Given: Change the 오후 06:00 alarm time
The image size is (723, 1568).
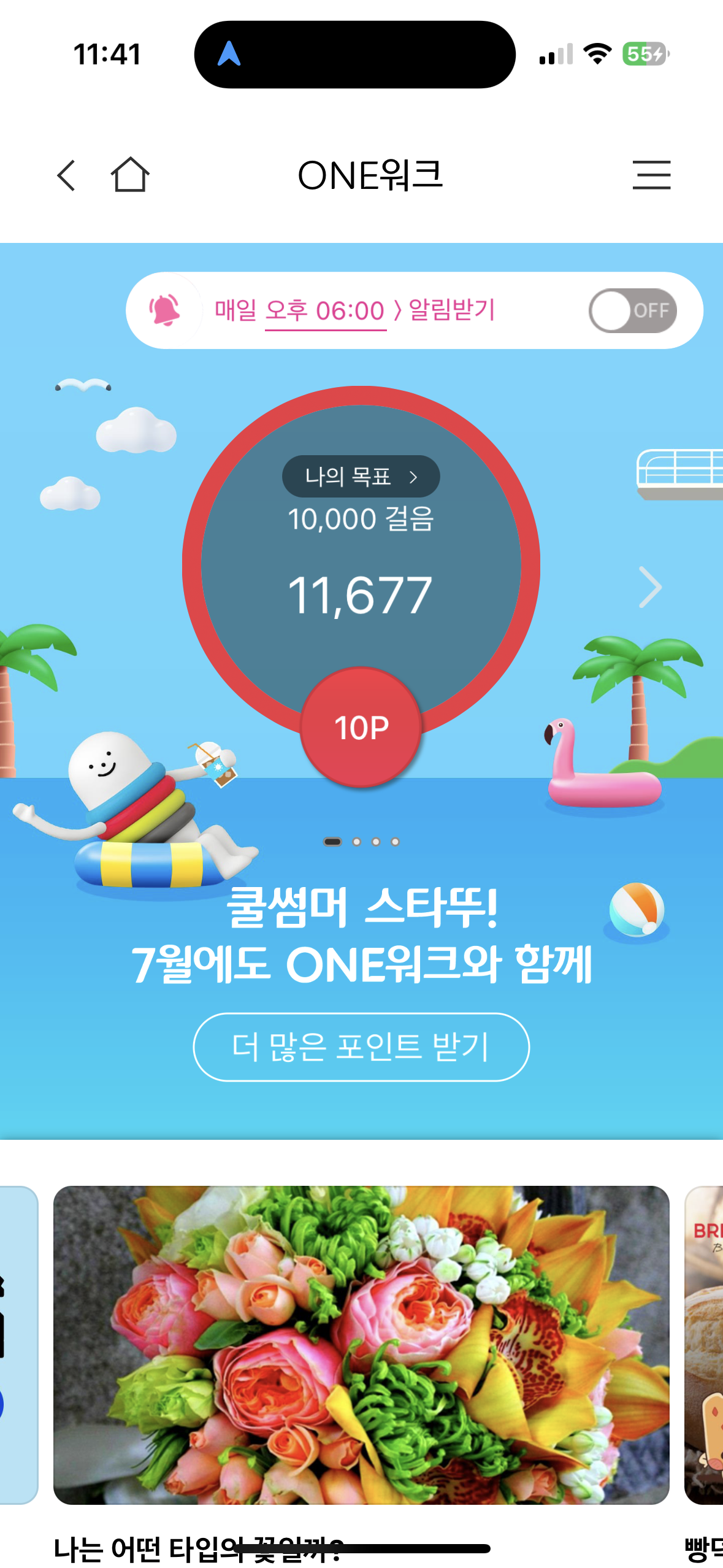Looking at the screenshot, I should (x=325, y=311).
